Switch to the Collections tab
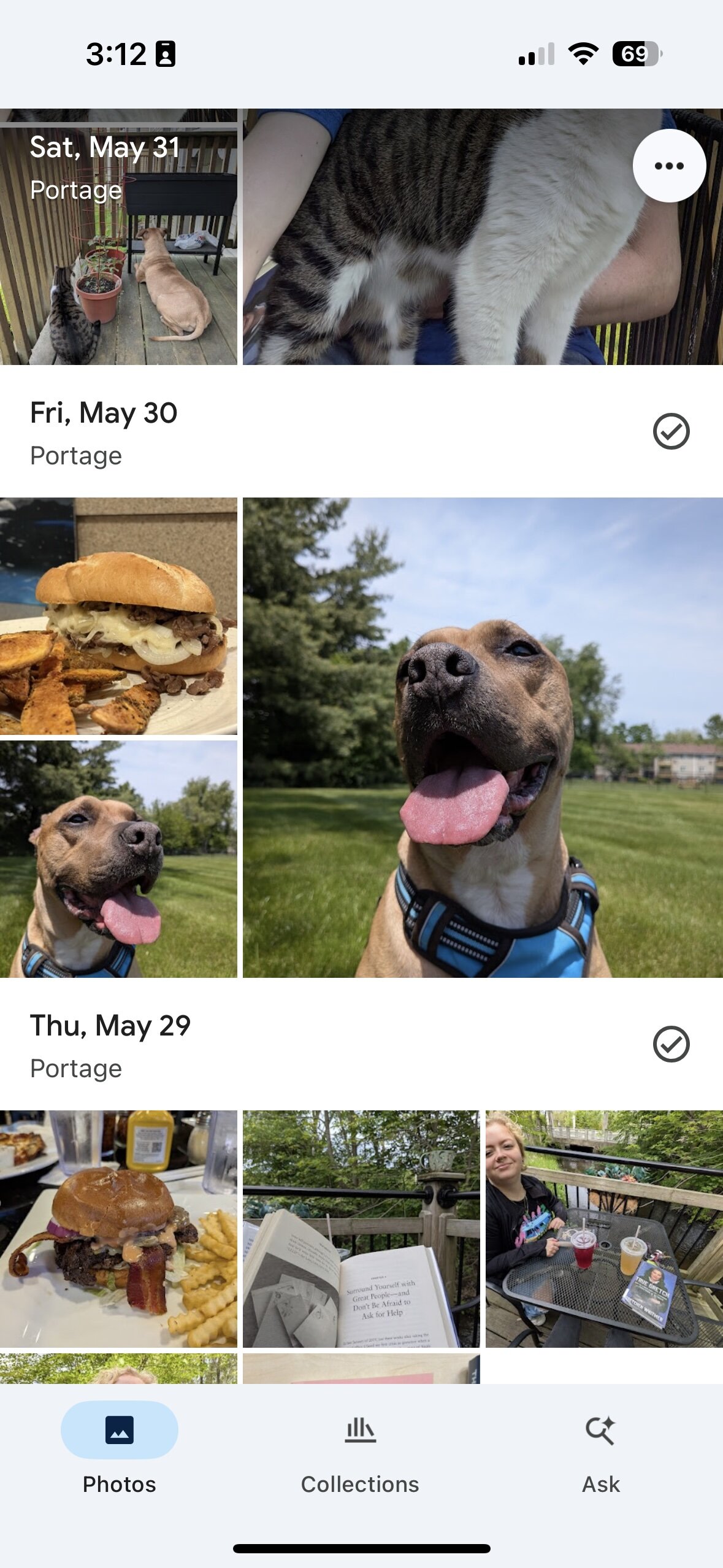 click(360, 1449)
